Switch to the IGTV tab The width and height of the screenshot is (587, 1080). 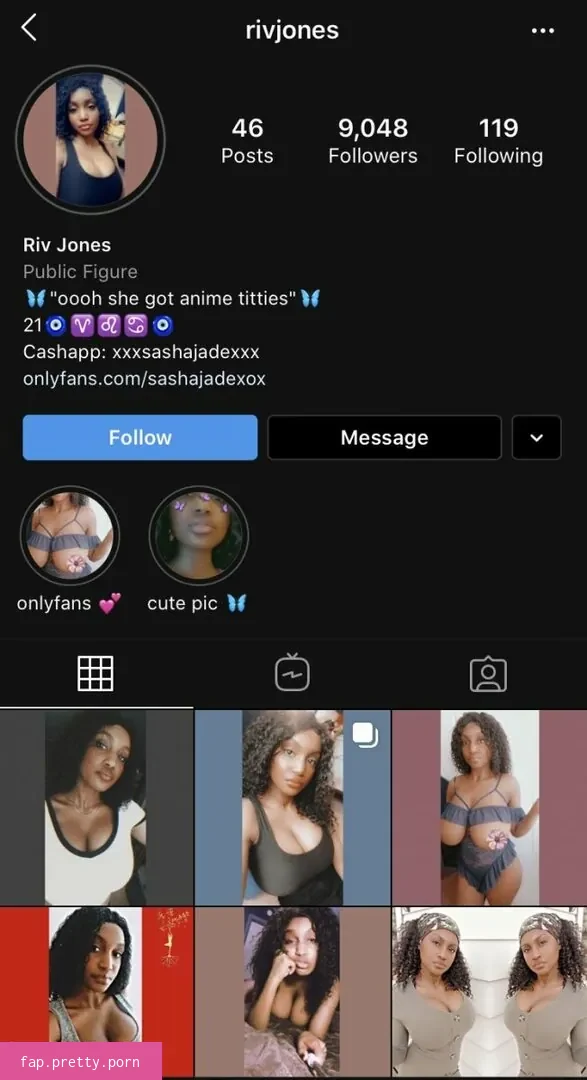click(292, 672)
